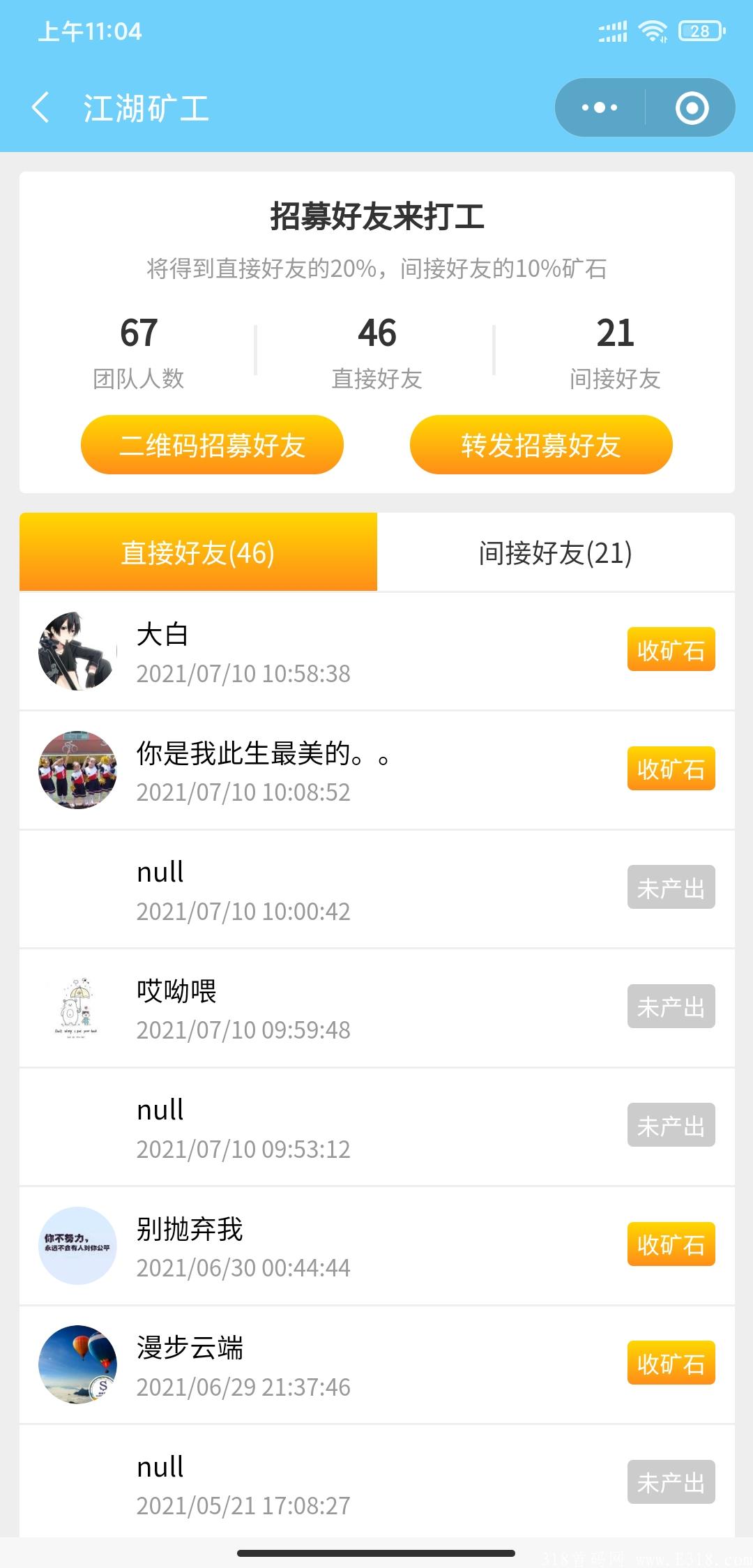753x1568 pixels.
Task: Click the Wi-Fi icon in status bar
Action: [x=654, y=31]
